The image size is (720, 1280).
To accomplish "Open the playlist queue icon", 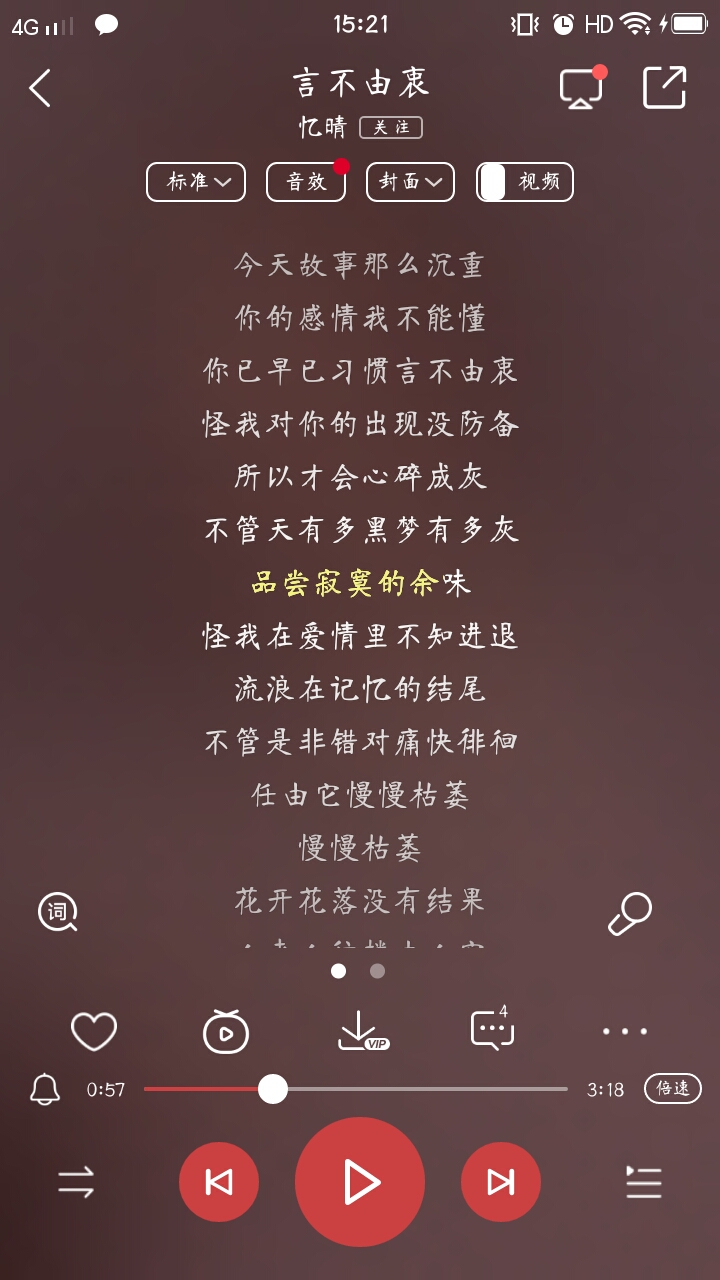I will [x=644, y=1182].
